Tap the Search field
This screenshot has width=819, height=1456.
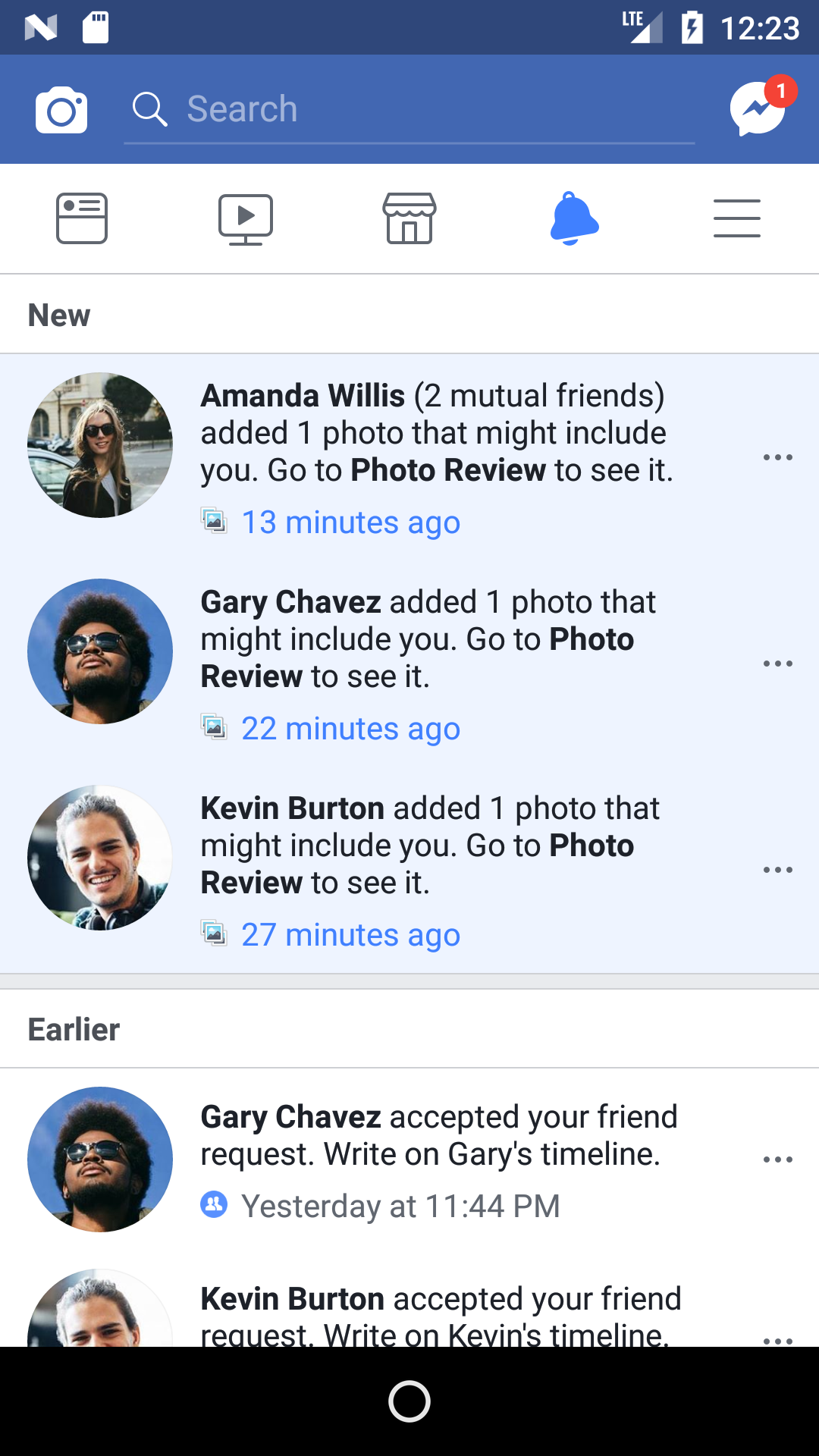(x=409, y=109)
